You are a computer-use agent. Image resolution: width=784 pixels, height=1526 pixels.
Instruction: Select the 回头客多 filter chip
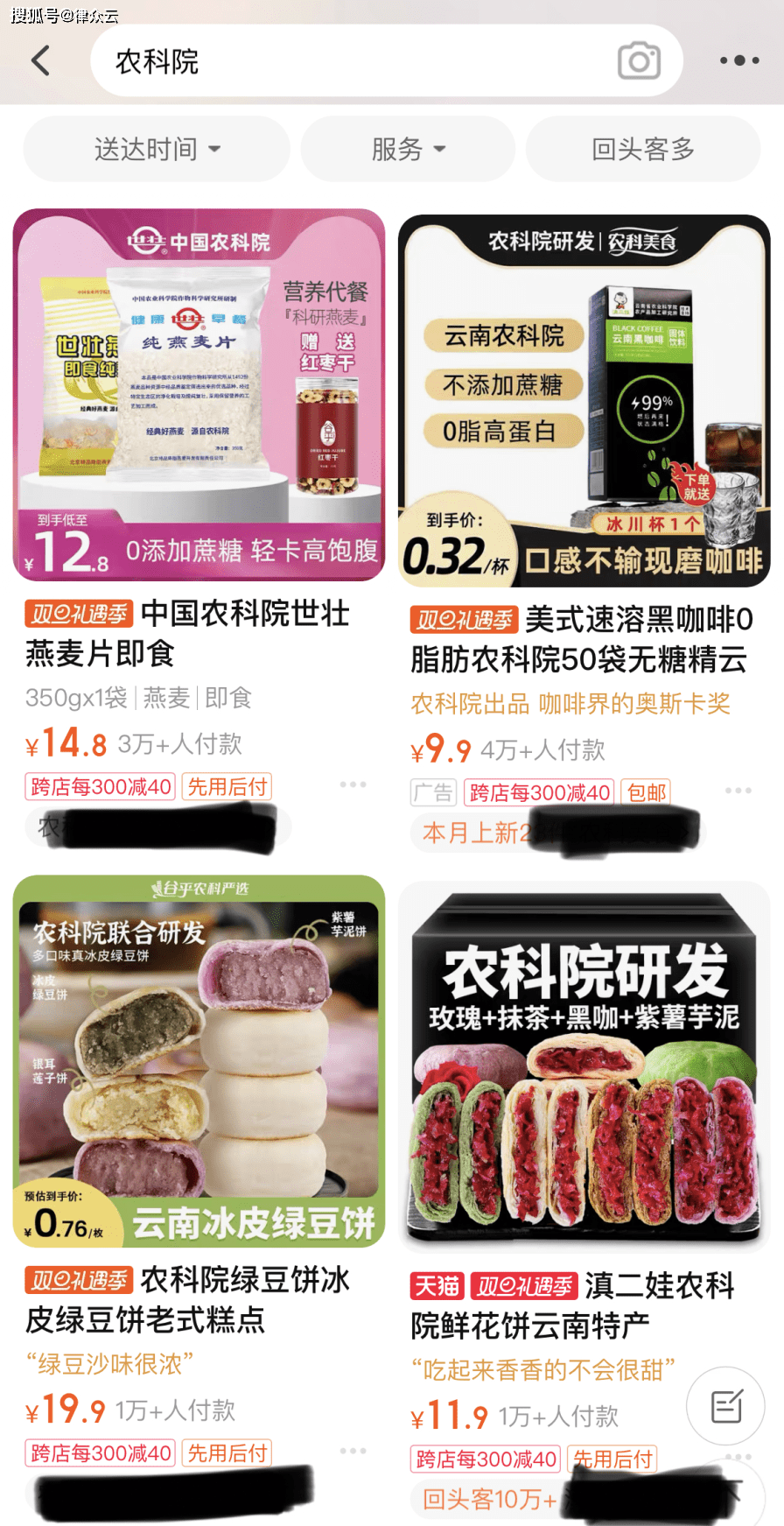pos(642,149)
